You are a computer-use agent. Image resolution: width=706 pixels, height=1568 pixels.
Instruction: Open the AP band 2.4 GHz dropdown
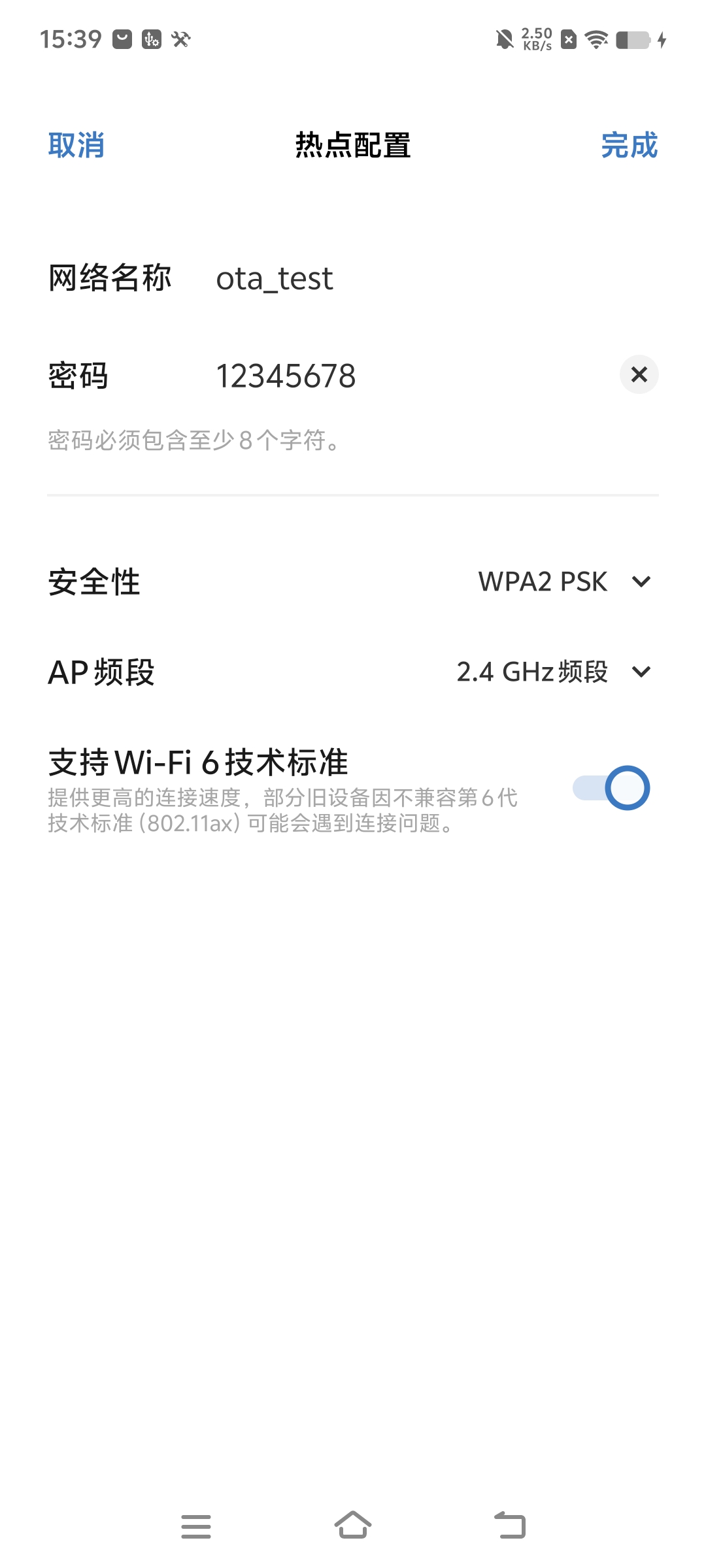(554, 672)
